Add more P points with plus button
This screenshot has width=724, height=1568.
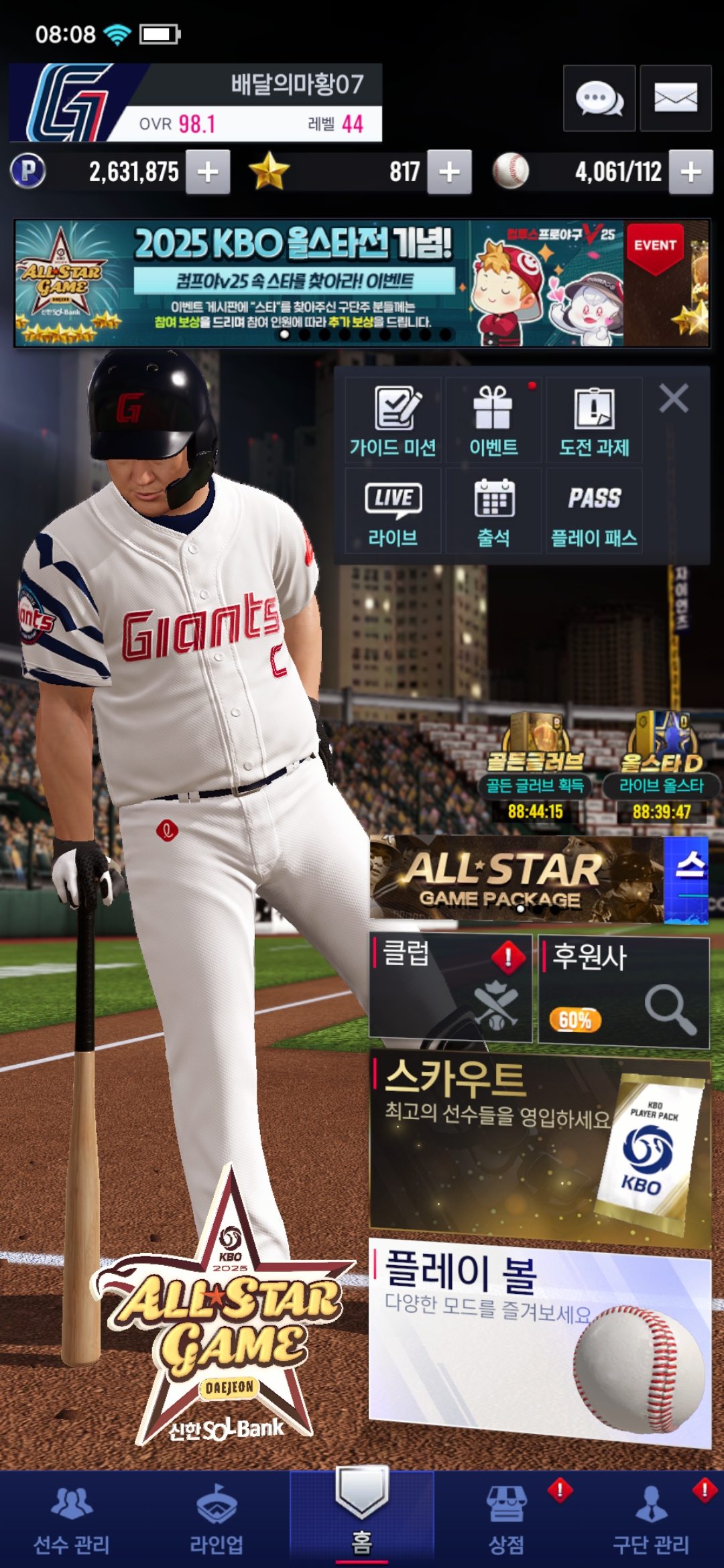pyautogui.click(x=208, y=172)
